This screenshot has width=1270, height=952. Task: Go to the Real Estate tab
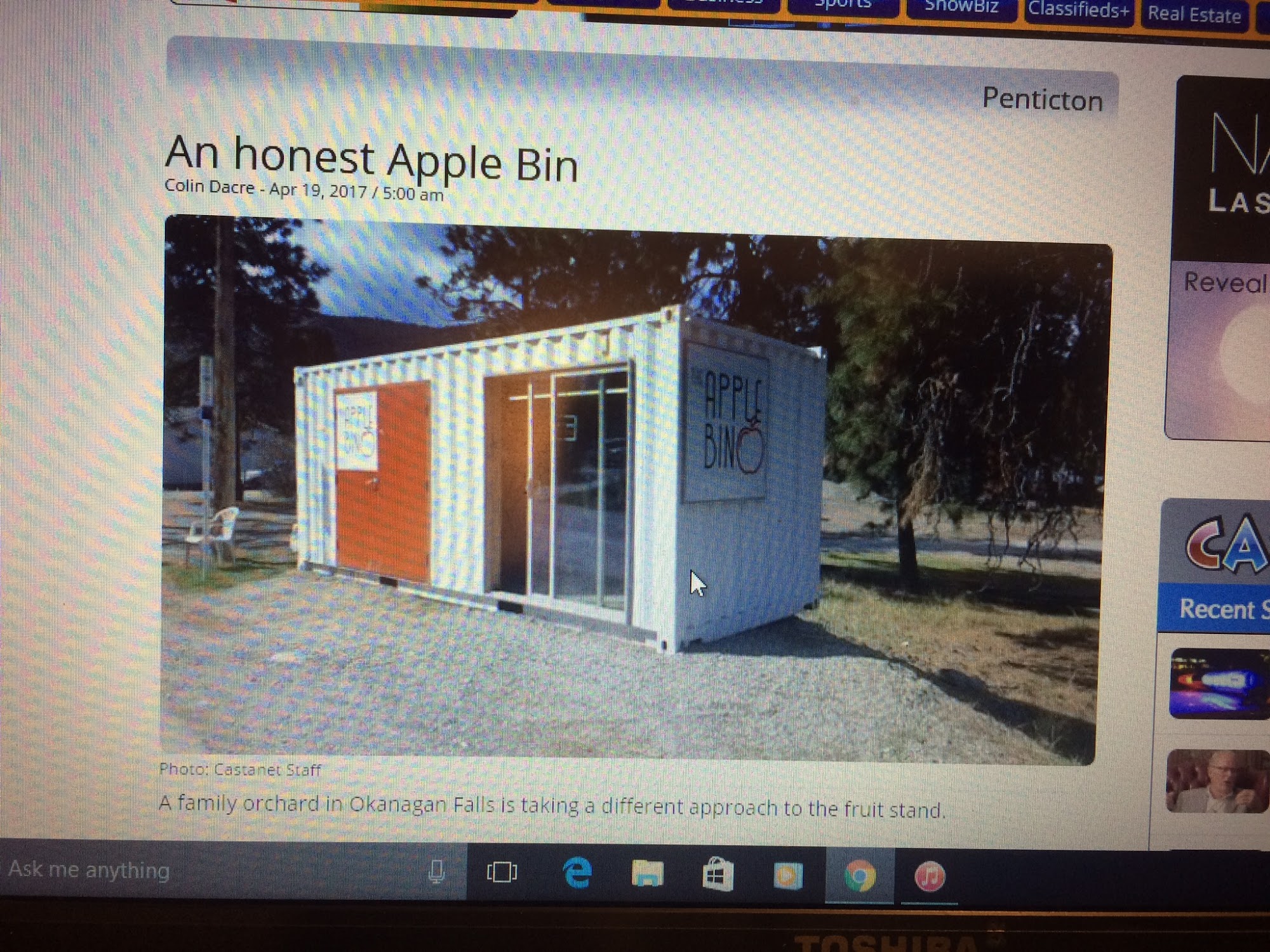pyautogui.click(x=1194, y=15)
